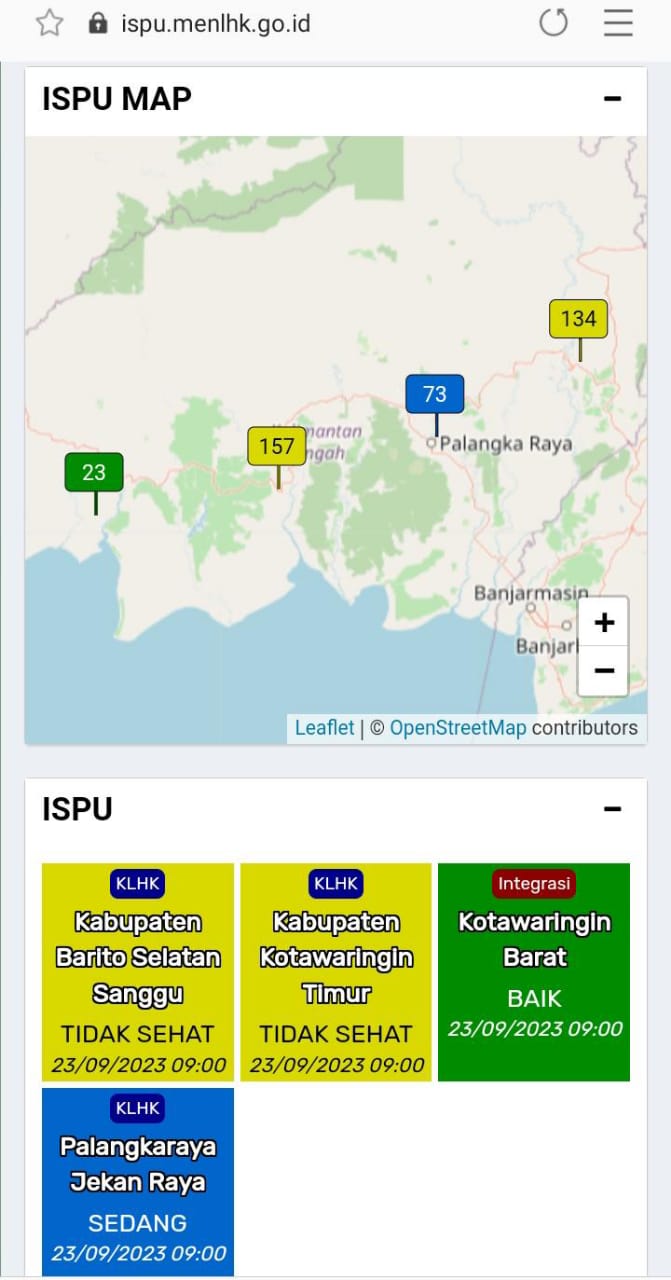
Task: Open the Kotawaringin Barat card
Action: [534, 972]
